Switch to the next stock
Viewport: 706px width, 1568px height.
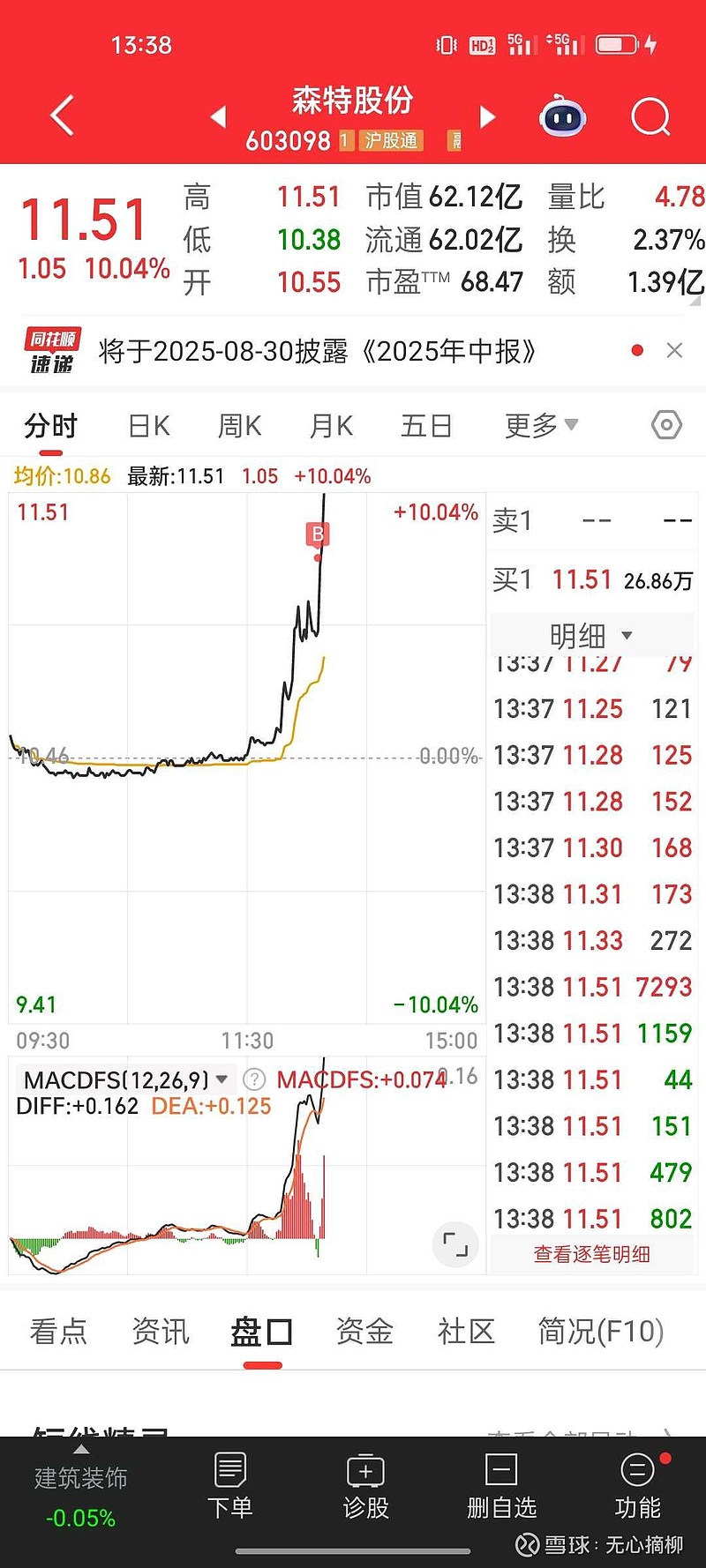tap(487, 116)
